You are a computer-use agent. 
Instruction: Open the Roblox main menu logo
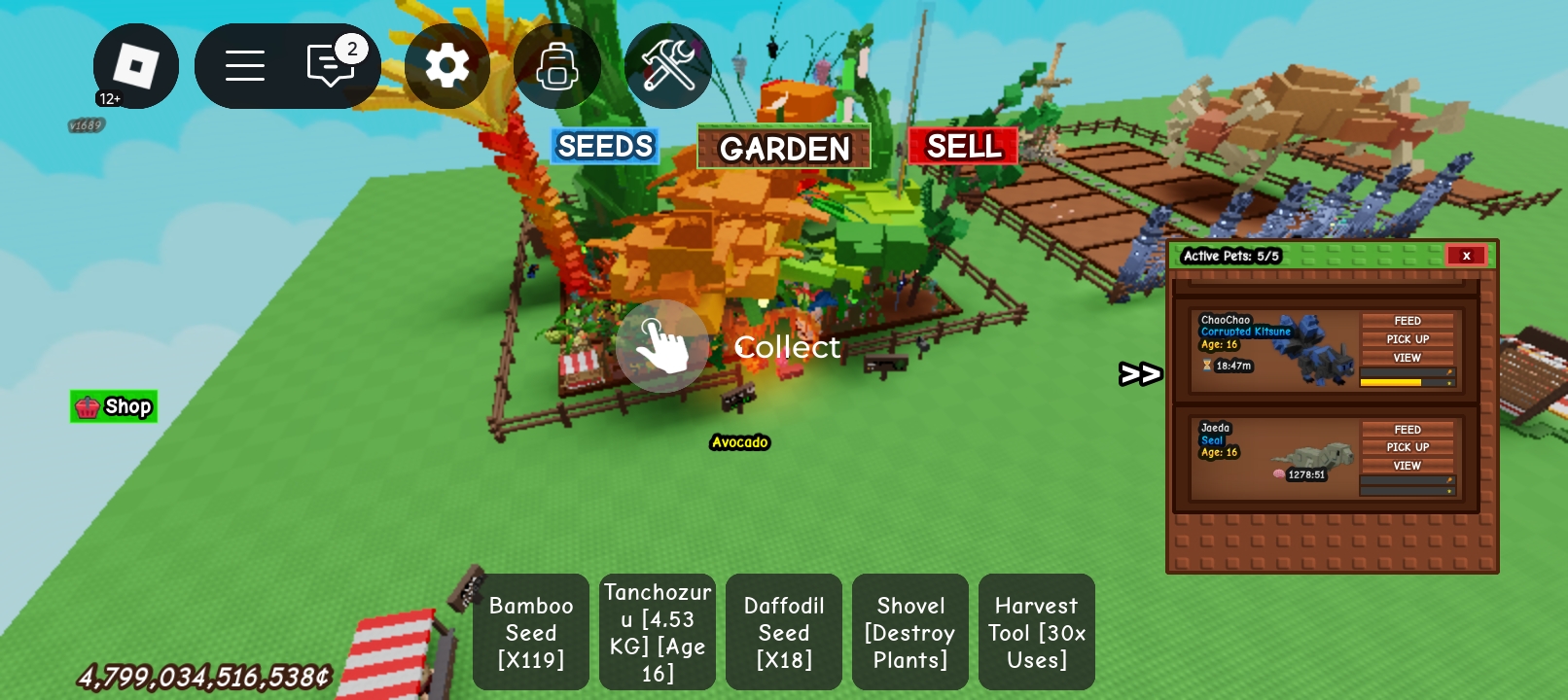pyautogui.click(x=135, y=66)
